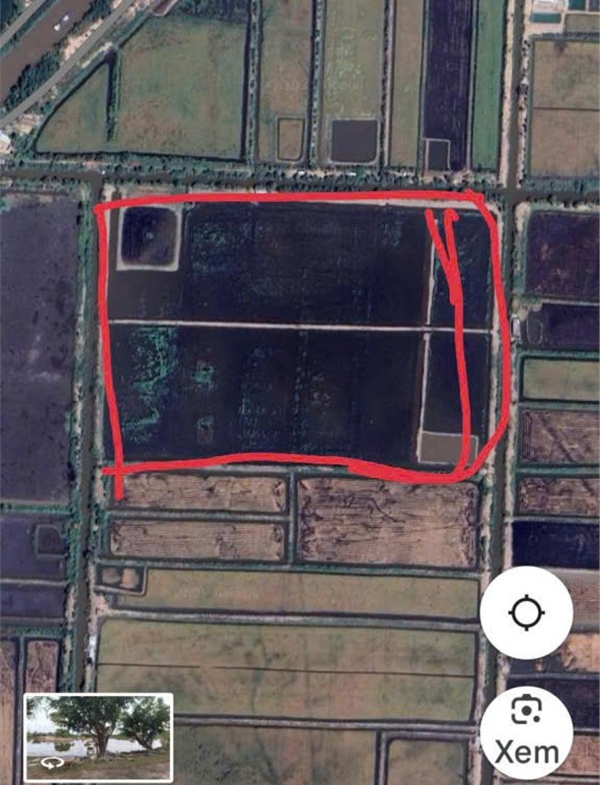Open the street view photo thumbnail

click(98, 738)
